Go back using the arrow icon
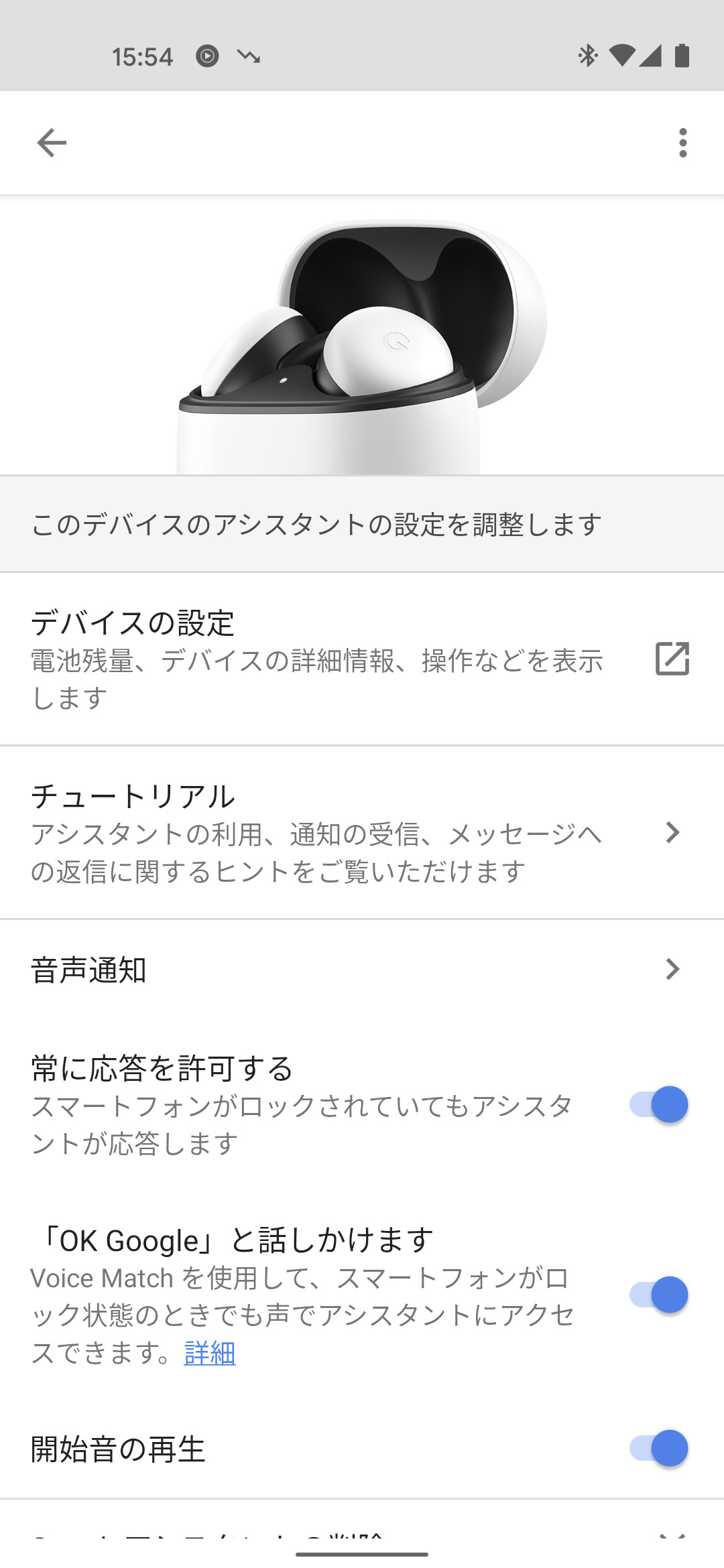The width and height of the screenshot is (724, 1568). (x=52, y=143)
